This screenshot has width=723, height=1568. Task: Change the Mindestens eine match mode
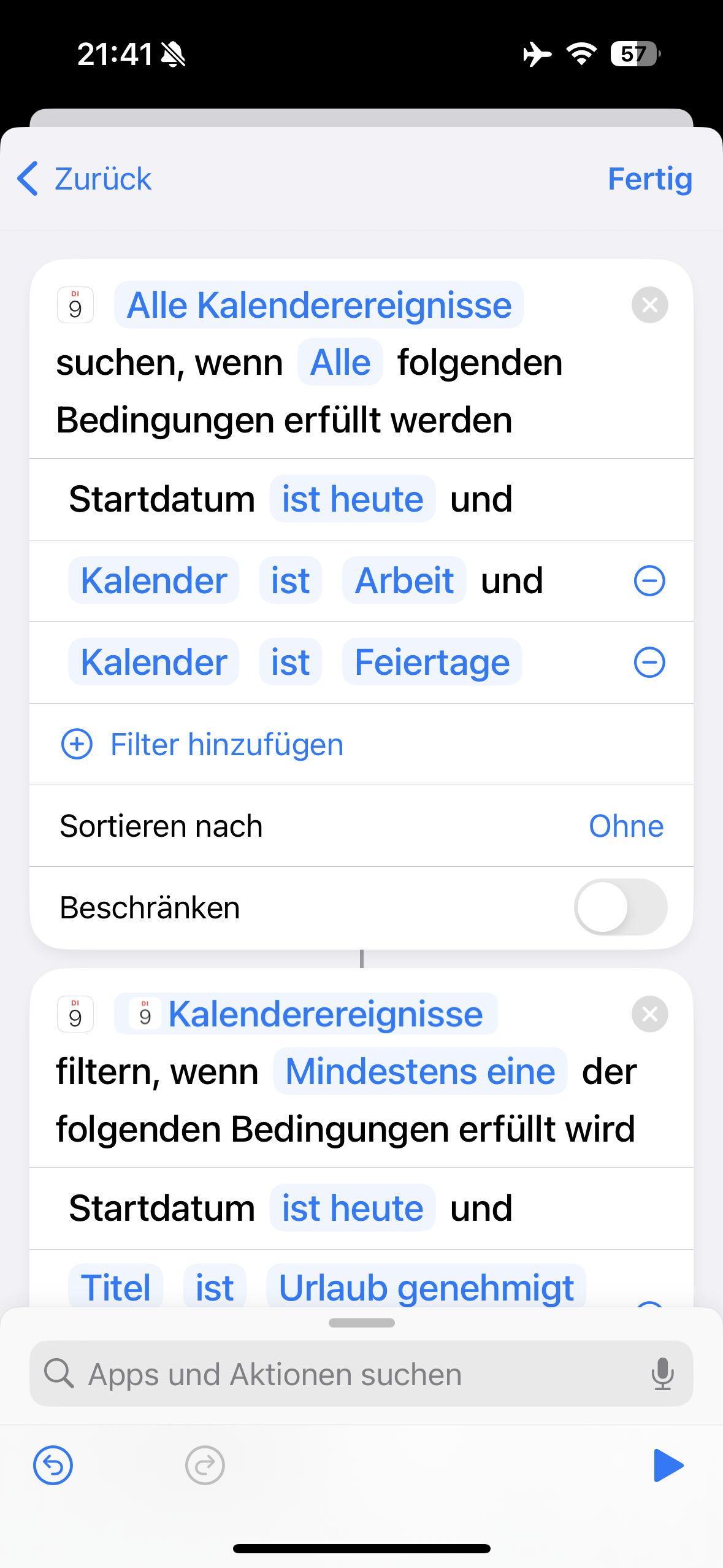(x=420, y=1072)
